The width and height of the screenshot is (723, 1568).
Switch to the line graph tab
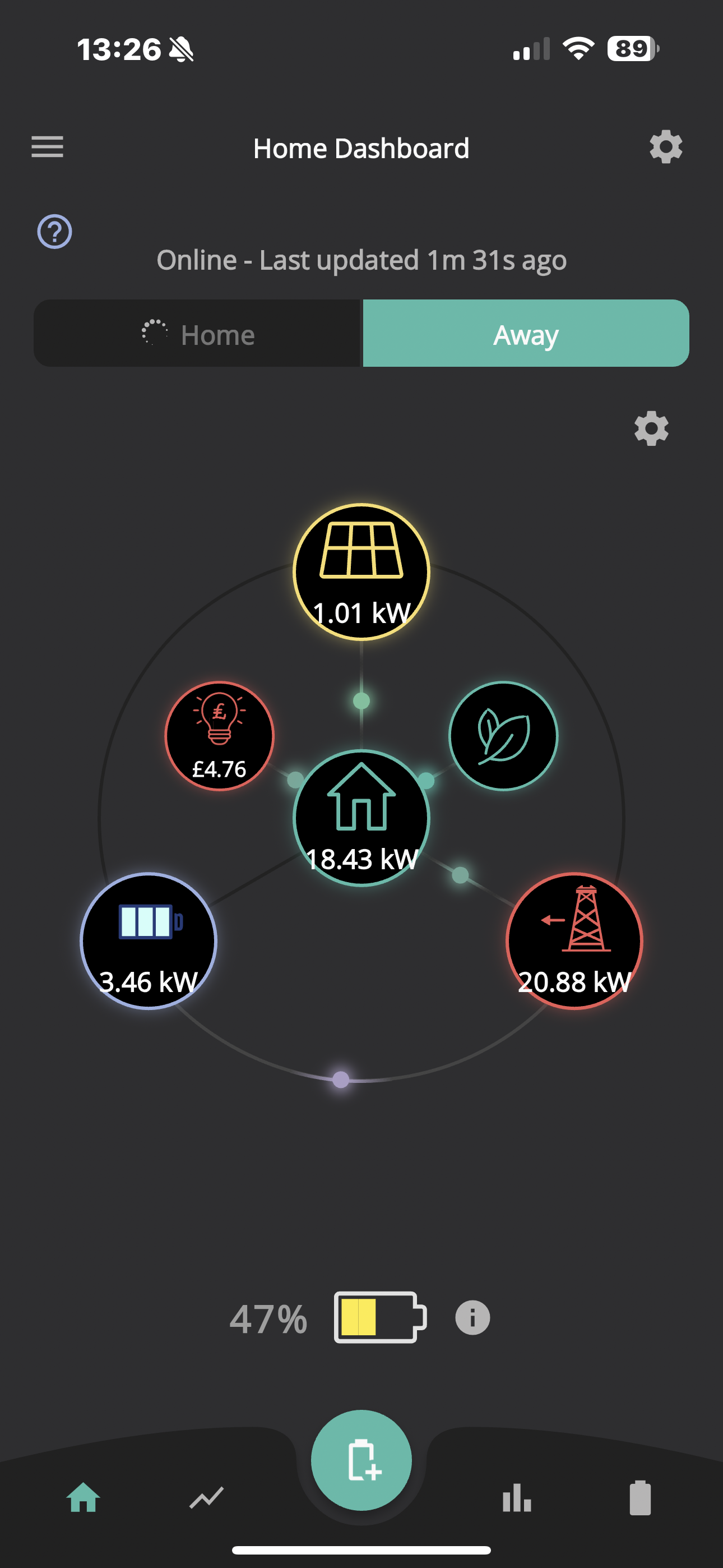tap(206, 1497)
